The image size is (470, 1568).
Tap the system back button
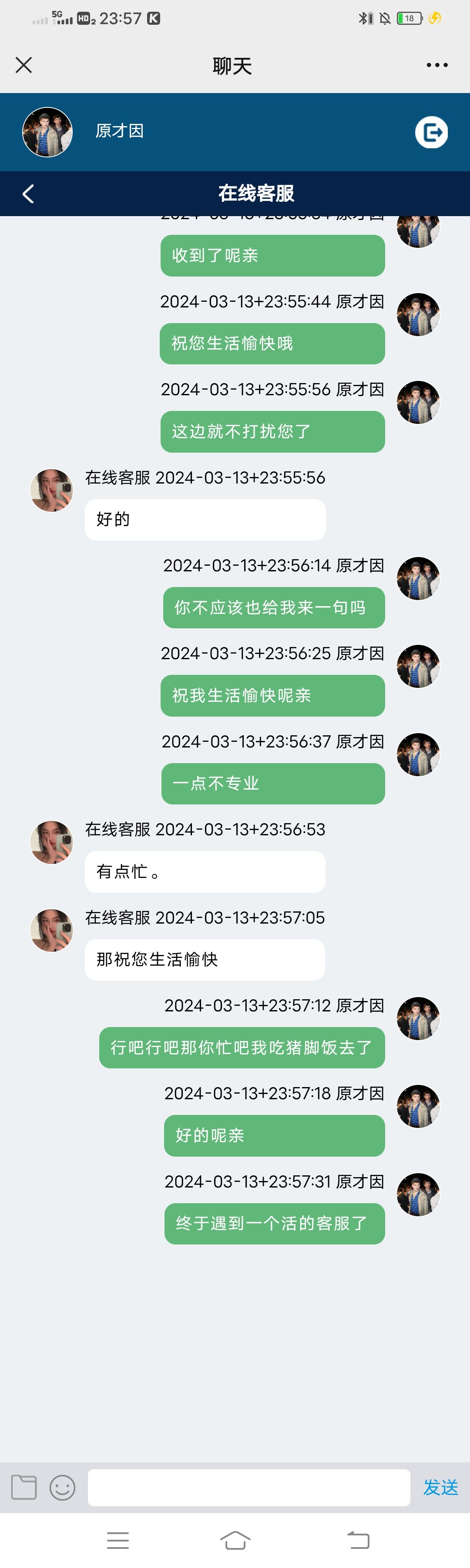pyautogui.click(x=358, y=1540)
